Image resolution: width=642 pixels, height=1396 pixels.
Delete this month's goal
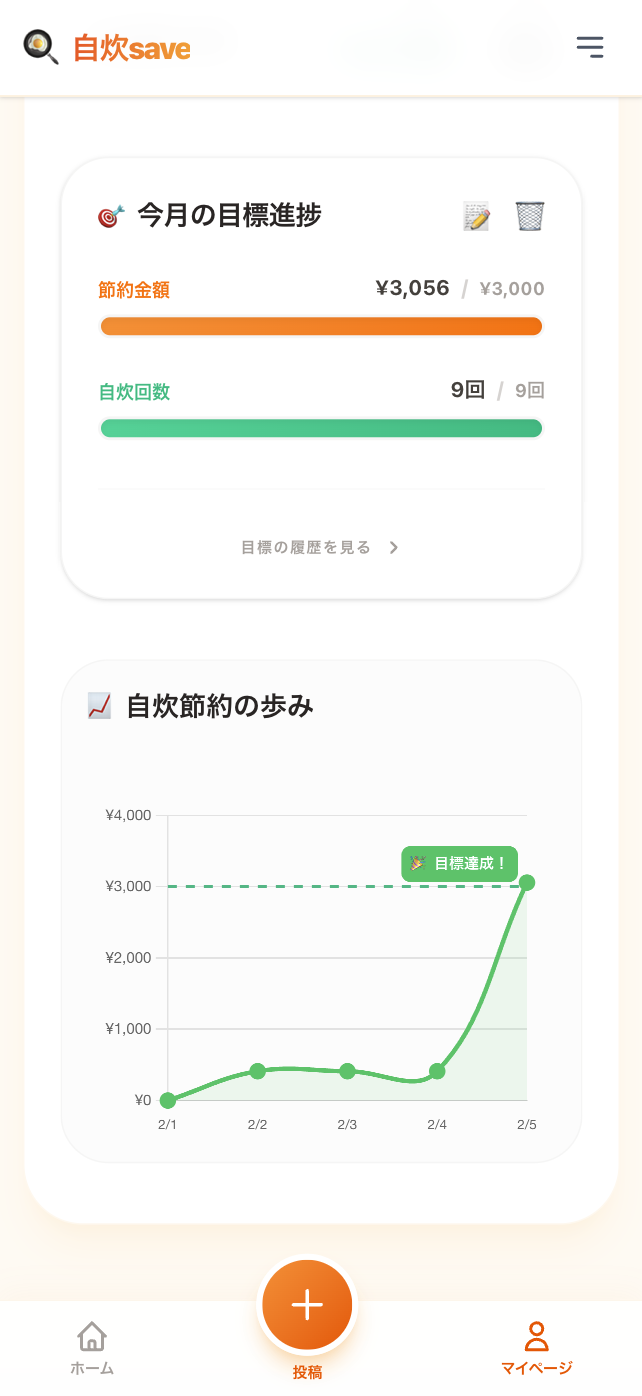pyautogui.click(x=530, y=216)
